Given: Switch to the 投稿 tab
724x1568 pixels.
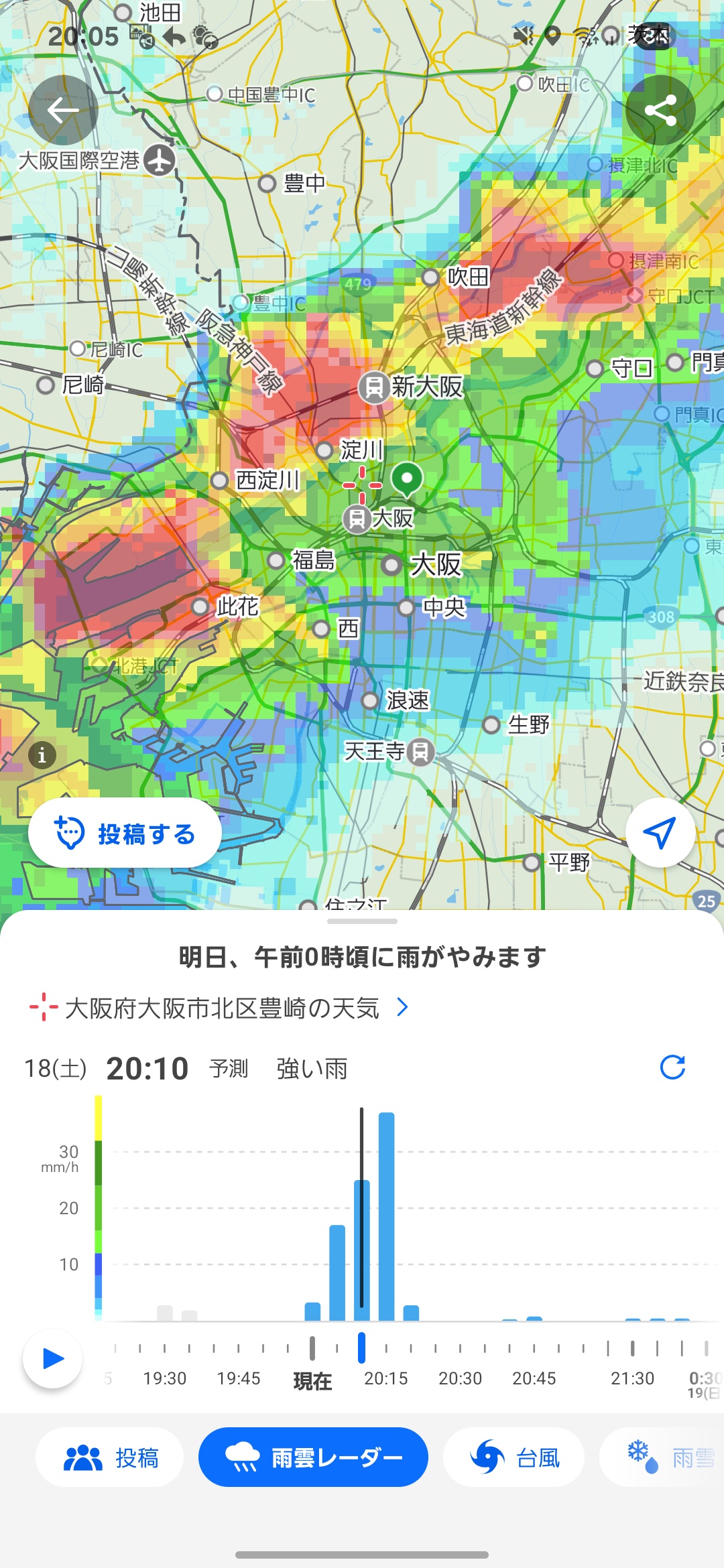Looking at the screenshot, I should (110, 1457).
